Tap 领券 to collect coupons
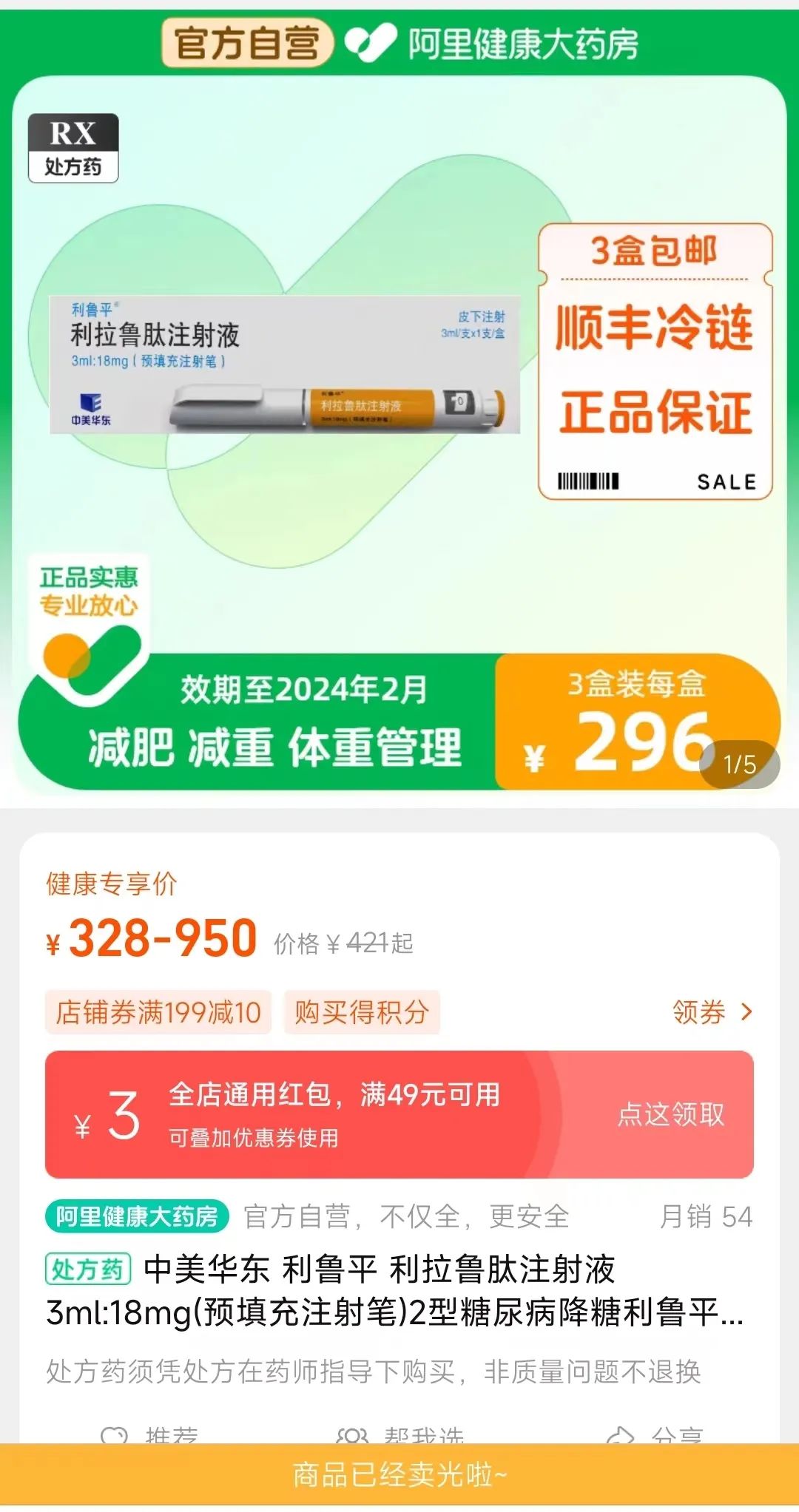This screenshot has height=1512, width=799. pyautogui.click(x=712, y=1011)
